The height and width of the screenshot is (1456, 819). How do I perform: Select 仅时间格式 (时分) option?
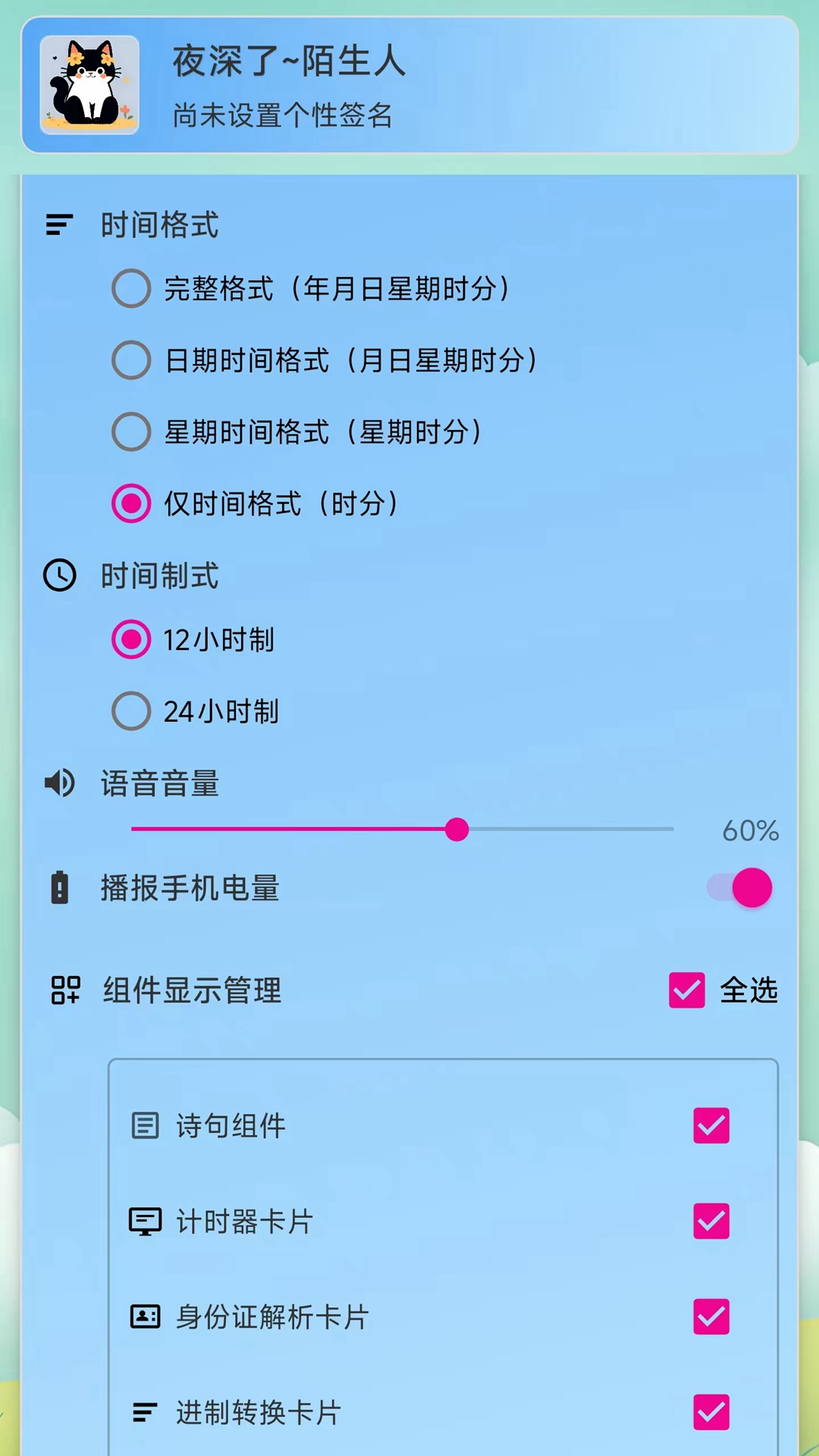pyautogui.click(x=131, y=504)
